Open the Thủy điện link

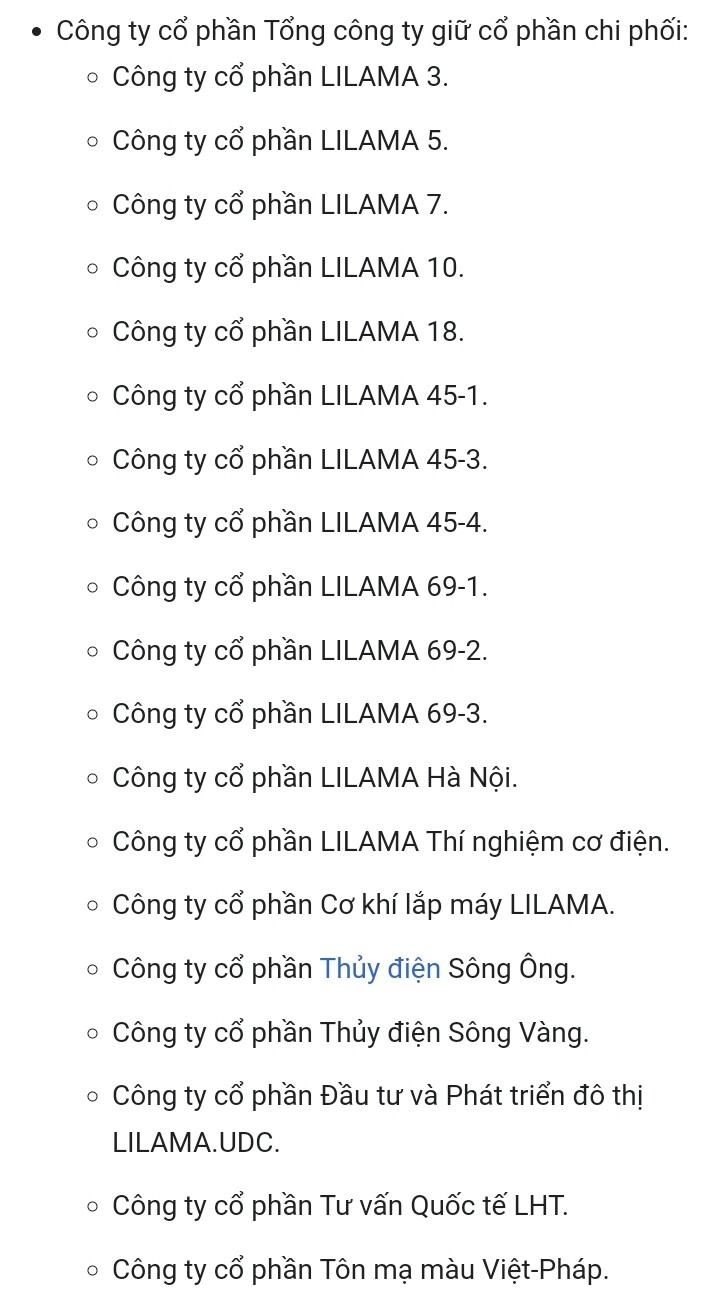(380, 969)
